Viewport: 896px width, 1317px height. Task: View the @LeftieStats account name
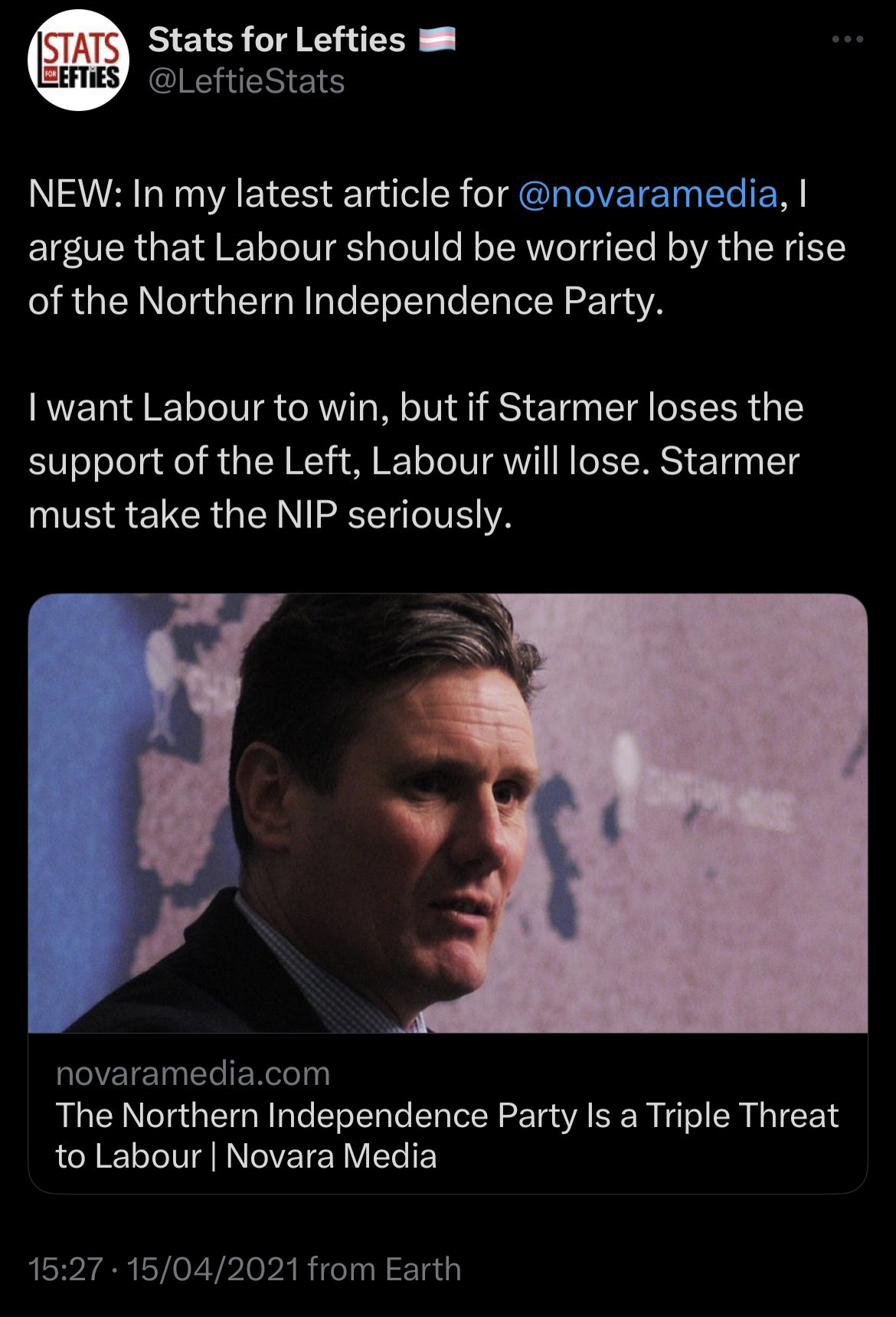[x=246, y=82]
